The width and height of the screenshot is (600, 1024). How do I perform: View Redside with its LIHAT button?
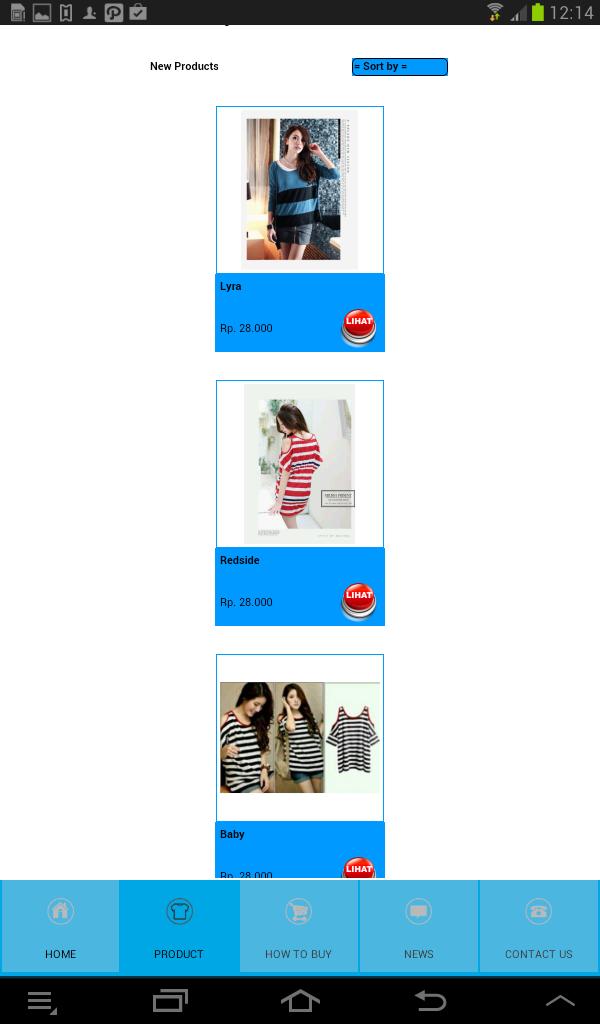click(x=358, y=600)
